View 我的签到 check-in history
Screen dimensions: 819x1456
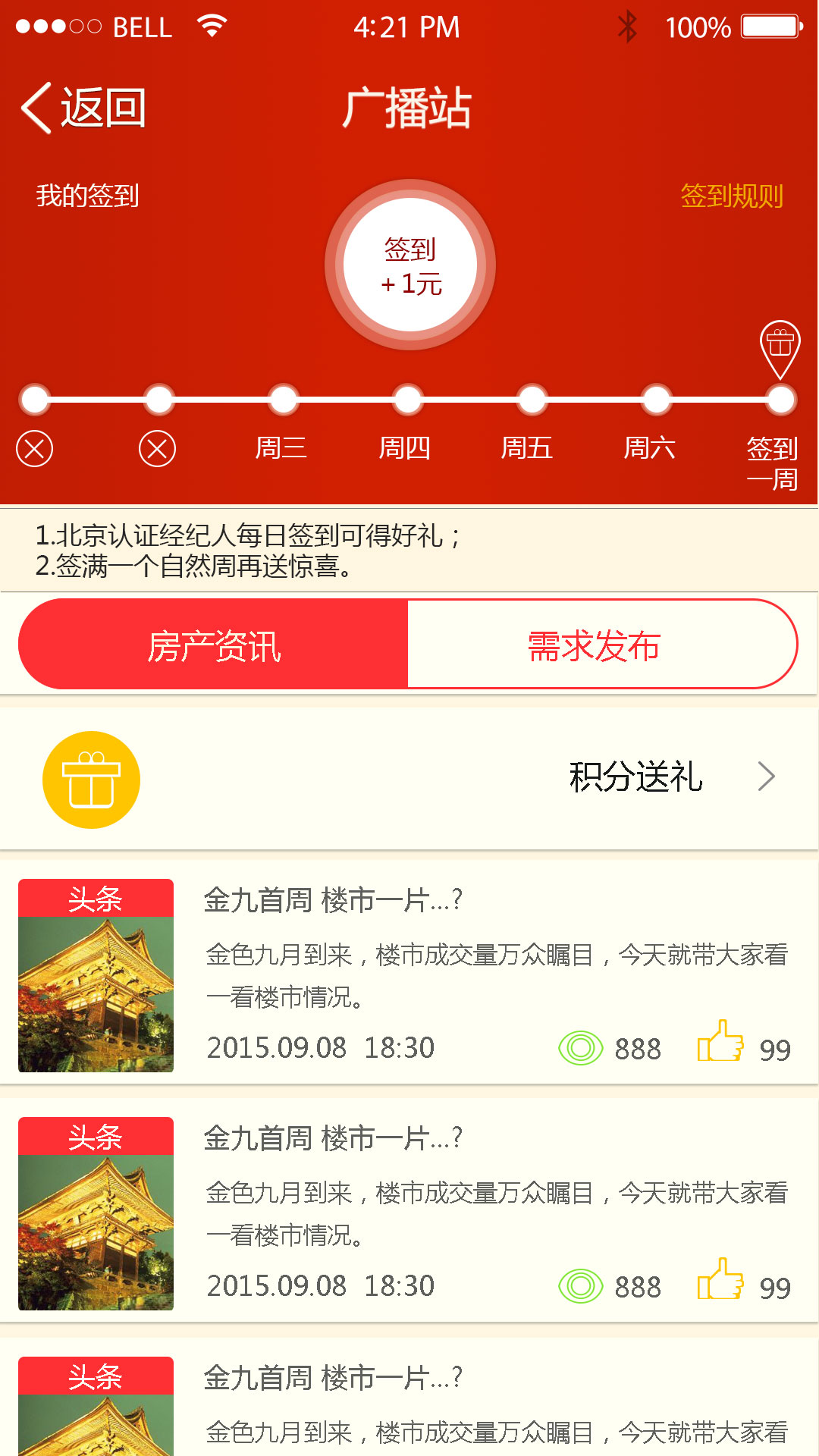pyautogui.click(x=88, y=196)
